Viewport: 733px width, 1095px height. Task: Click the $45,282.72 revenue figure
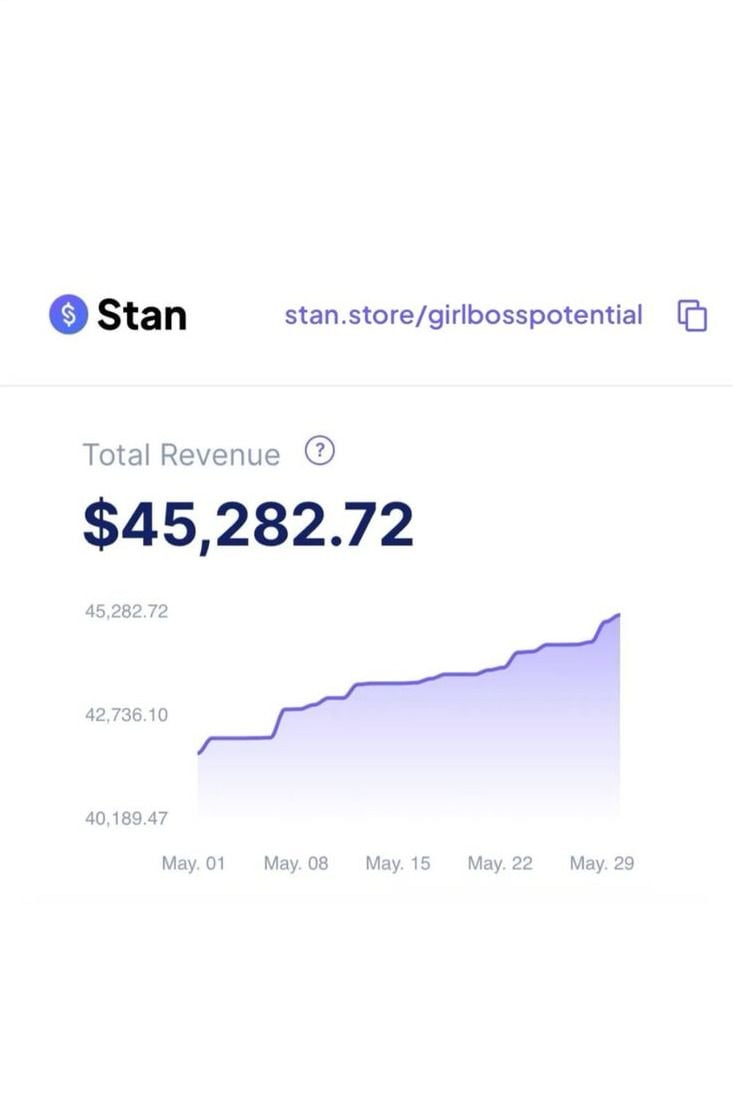pyautogui.click(x=247, y=521)
